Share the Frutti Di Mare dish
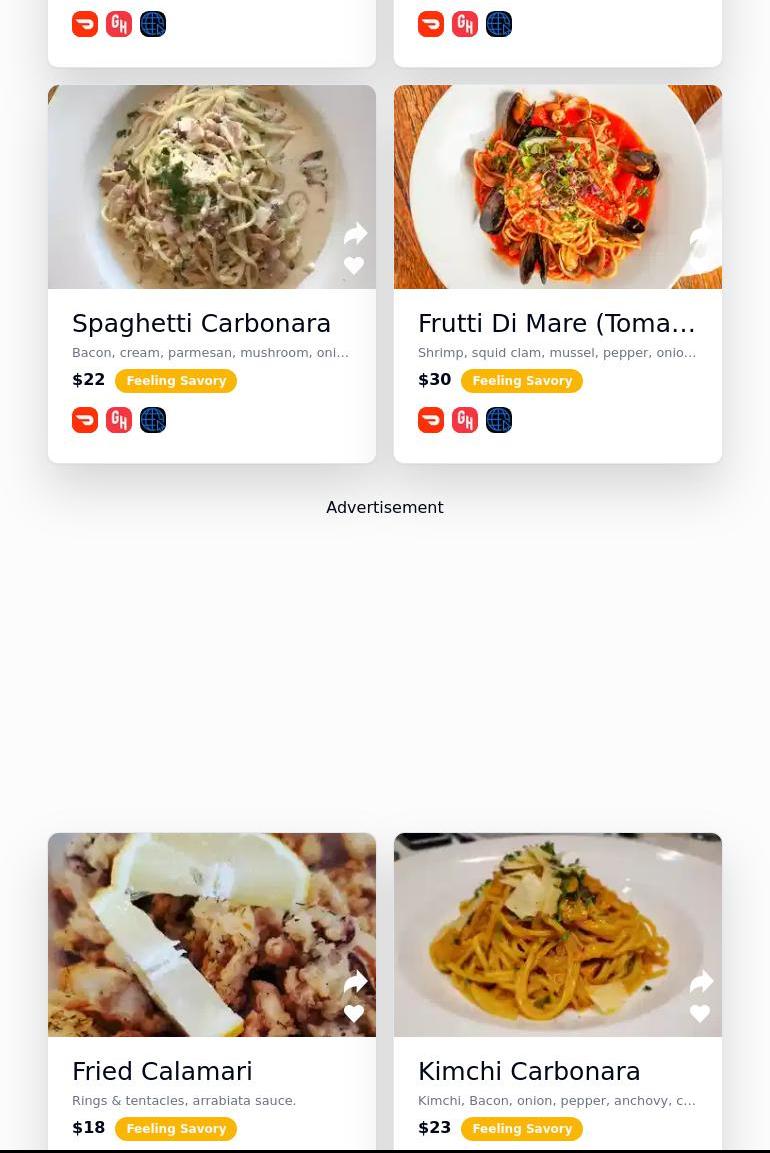The height and width of the screenshot is (1153, 770). pos(701,238)
